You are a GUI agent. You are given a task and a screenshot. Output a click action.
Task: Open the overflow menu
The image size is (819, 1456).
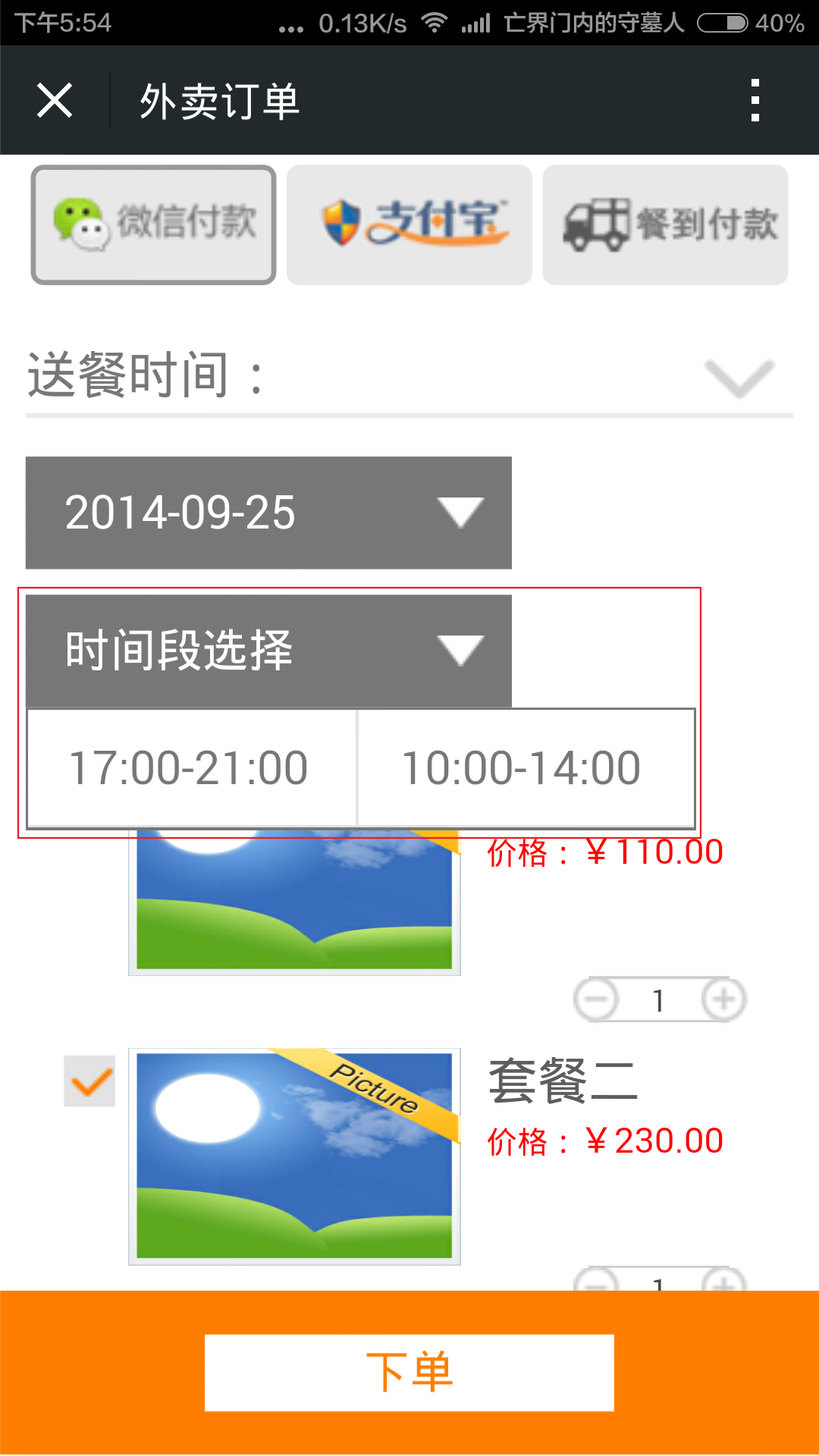(x=755, y=100)
